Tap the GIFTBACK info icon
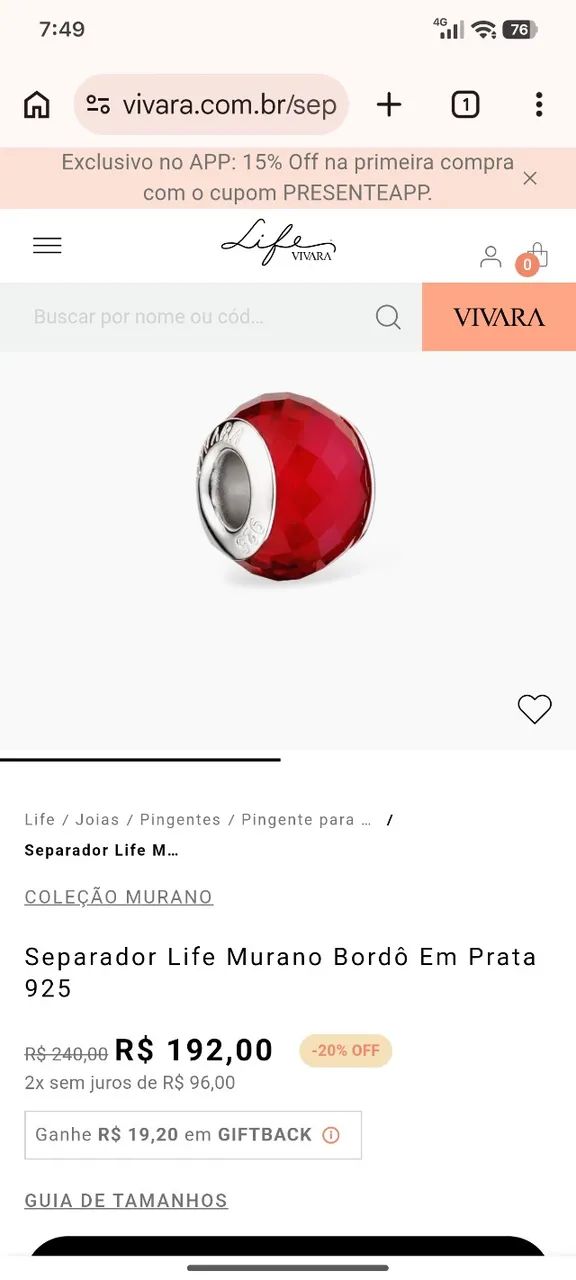The width and height of the screenshot is (576, 1280). pos(331,1135)
